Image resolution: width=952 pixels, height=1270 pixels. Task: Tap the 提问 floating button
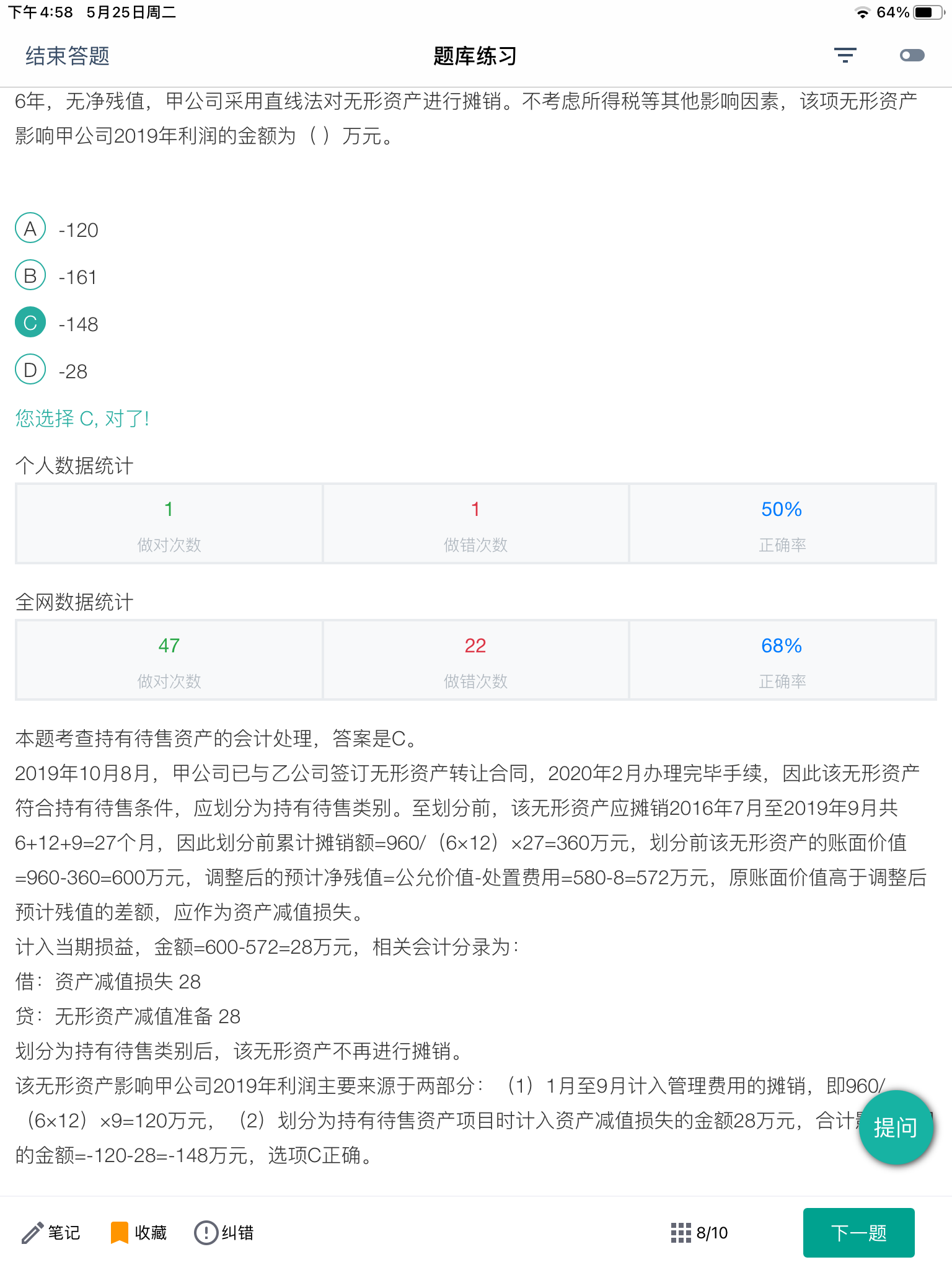(x=895, y=1127)
